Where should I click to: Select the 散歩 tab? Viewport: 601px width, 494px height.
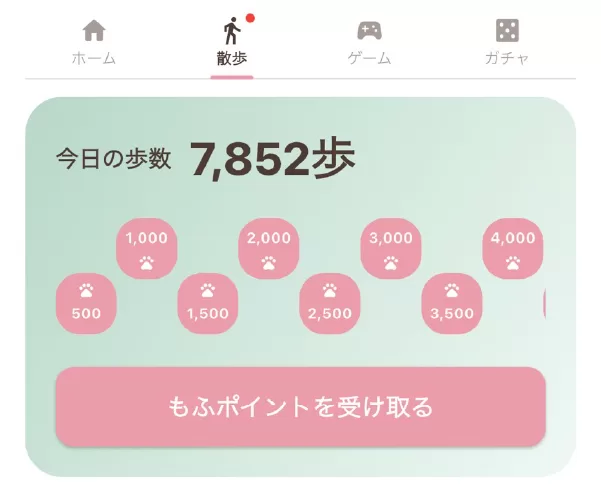pos(232,42)
